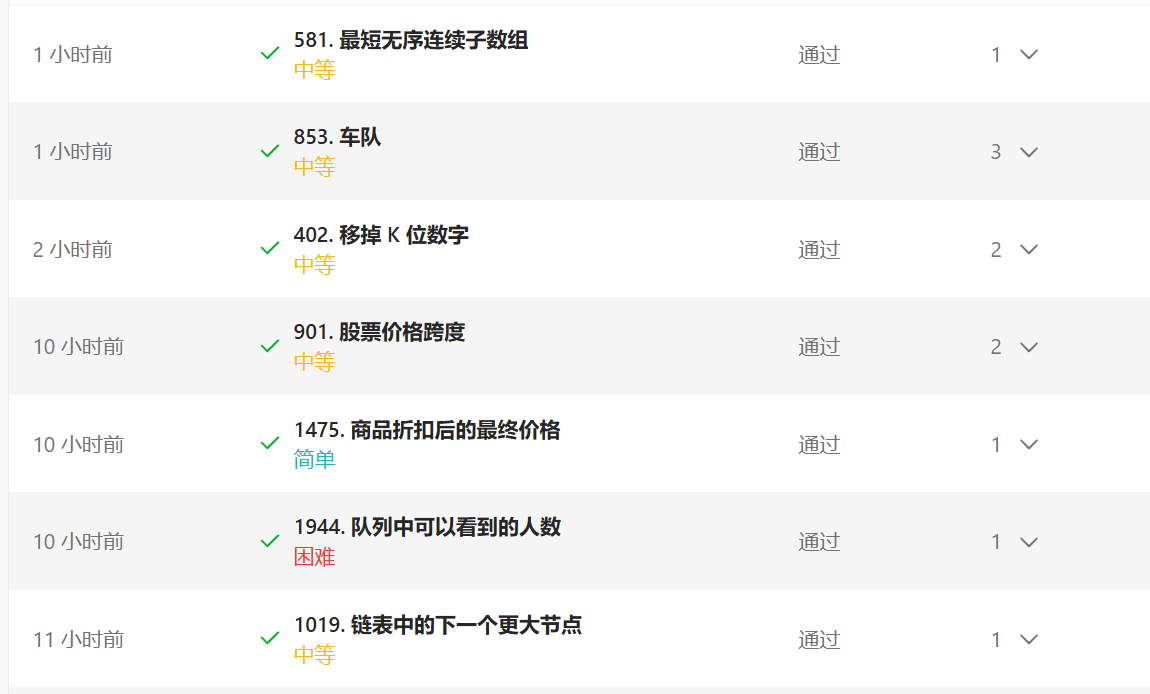The width and height of the screenshot is (1150, 694).
Task: Expand submissions chevron for 581. 最短无序连续子数组
Action: [1029, 55]
